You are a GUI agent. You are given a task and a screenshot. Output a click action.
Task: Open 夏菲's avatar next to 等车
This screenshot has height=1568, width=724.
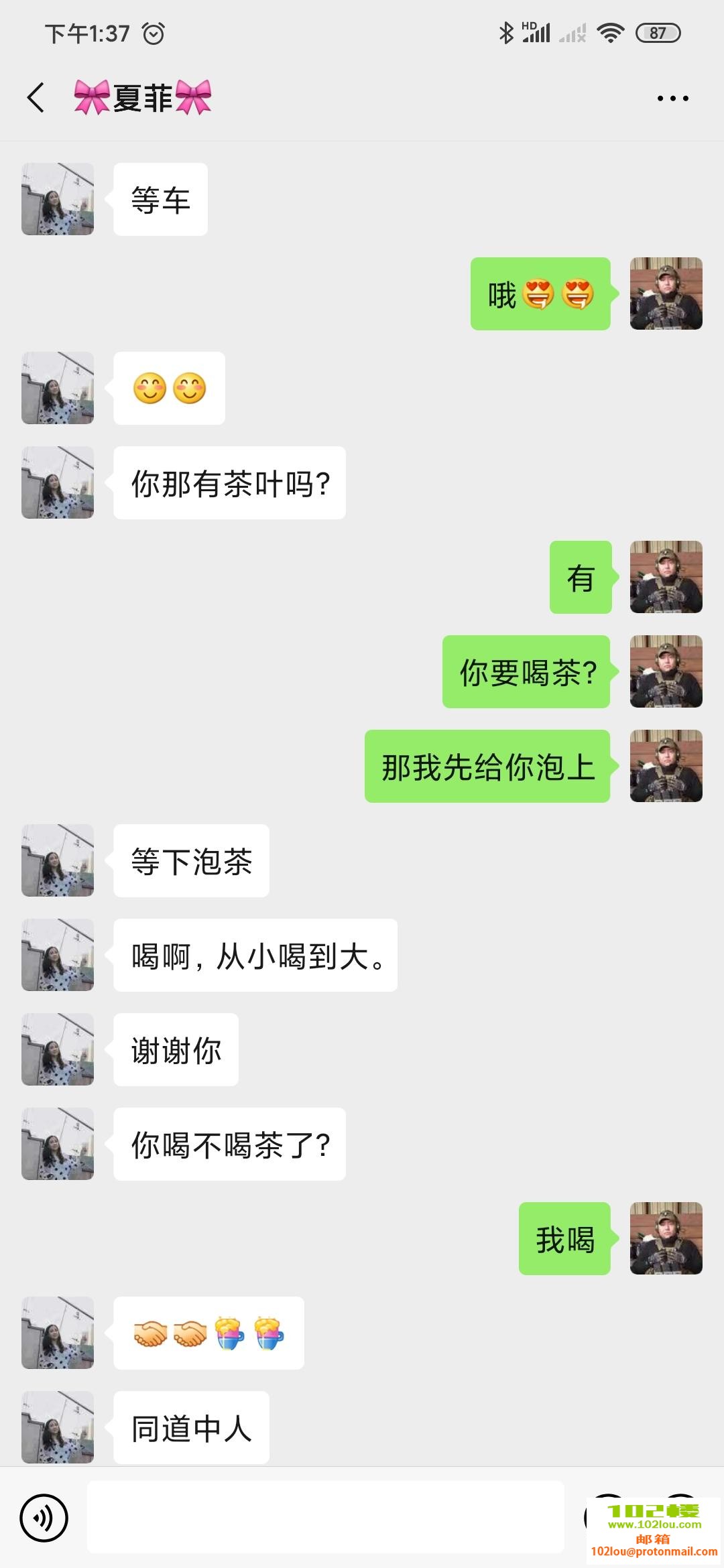[x=58, y=199]
